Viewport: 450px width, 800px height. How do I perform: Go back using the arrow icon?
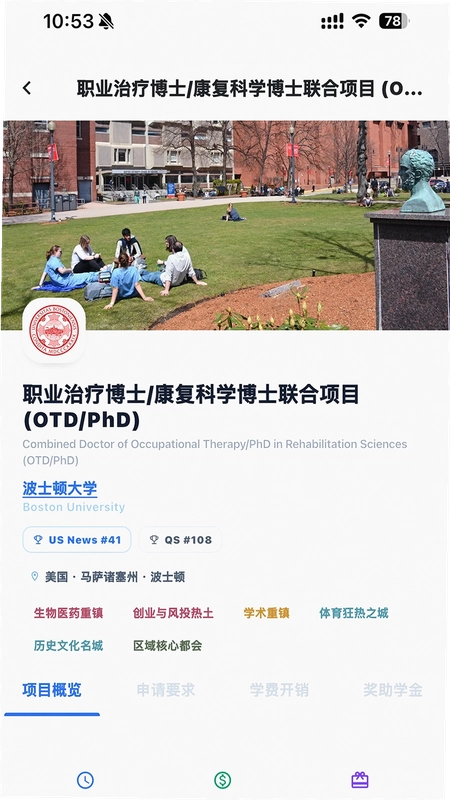27,88
